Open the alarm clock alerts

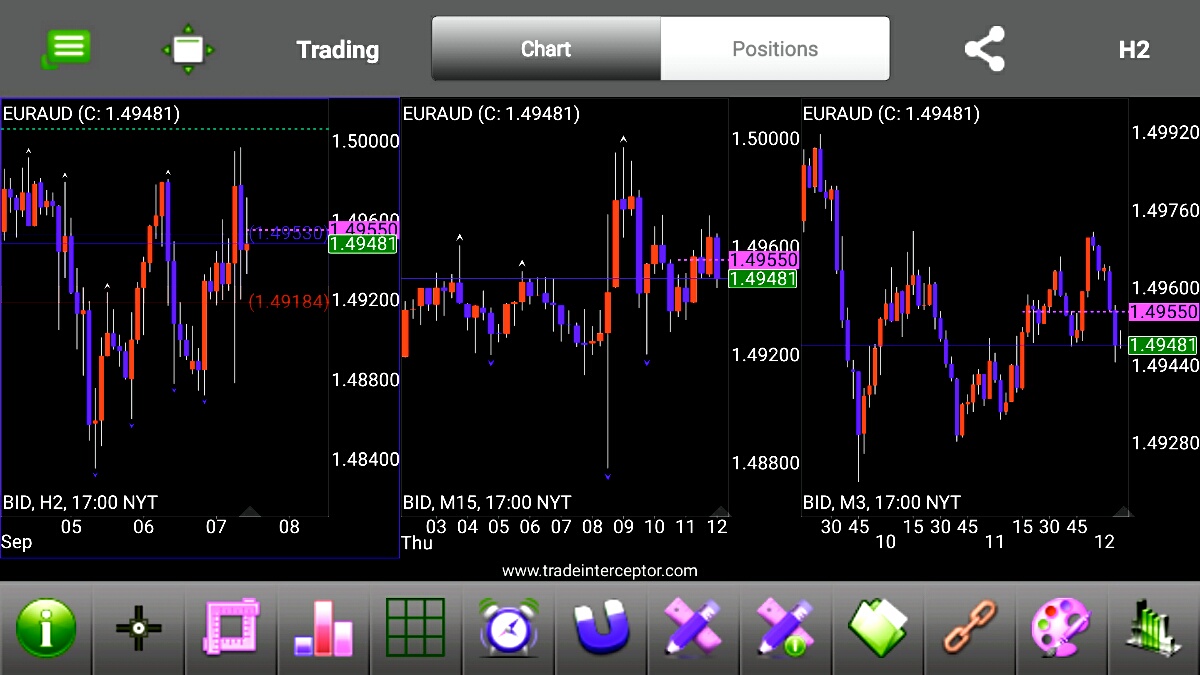pyautogui.click(x=508, y=629)
